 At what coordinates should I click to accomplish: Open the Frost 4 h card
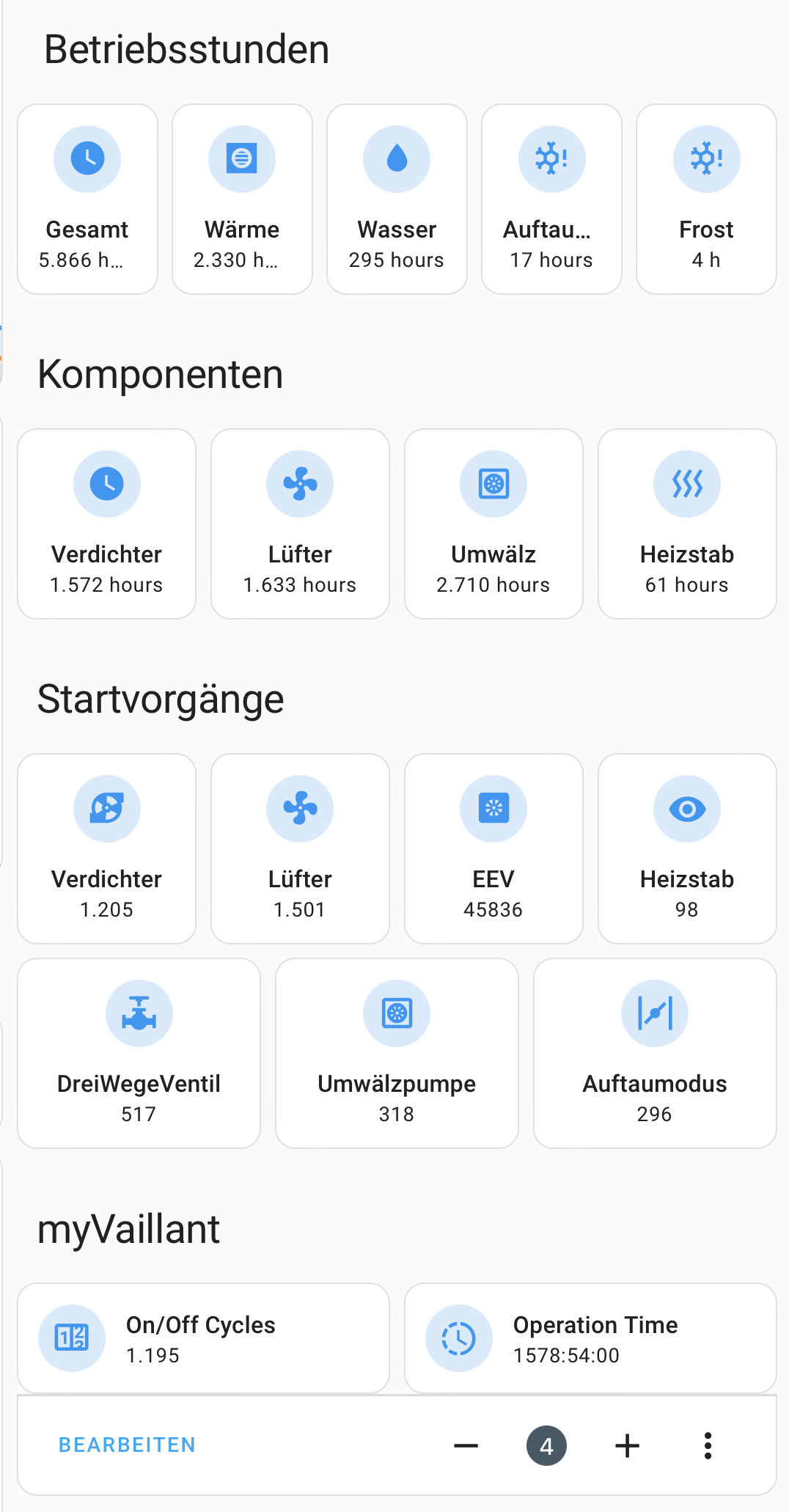pyautogui.click(x=706, y=199)
